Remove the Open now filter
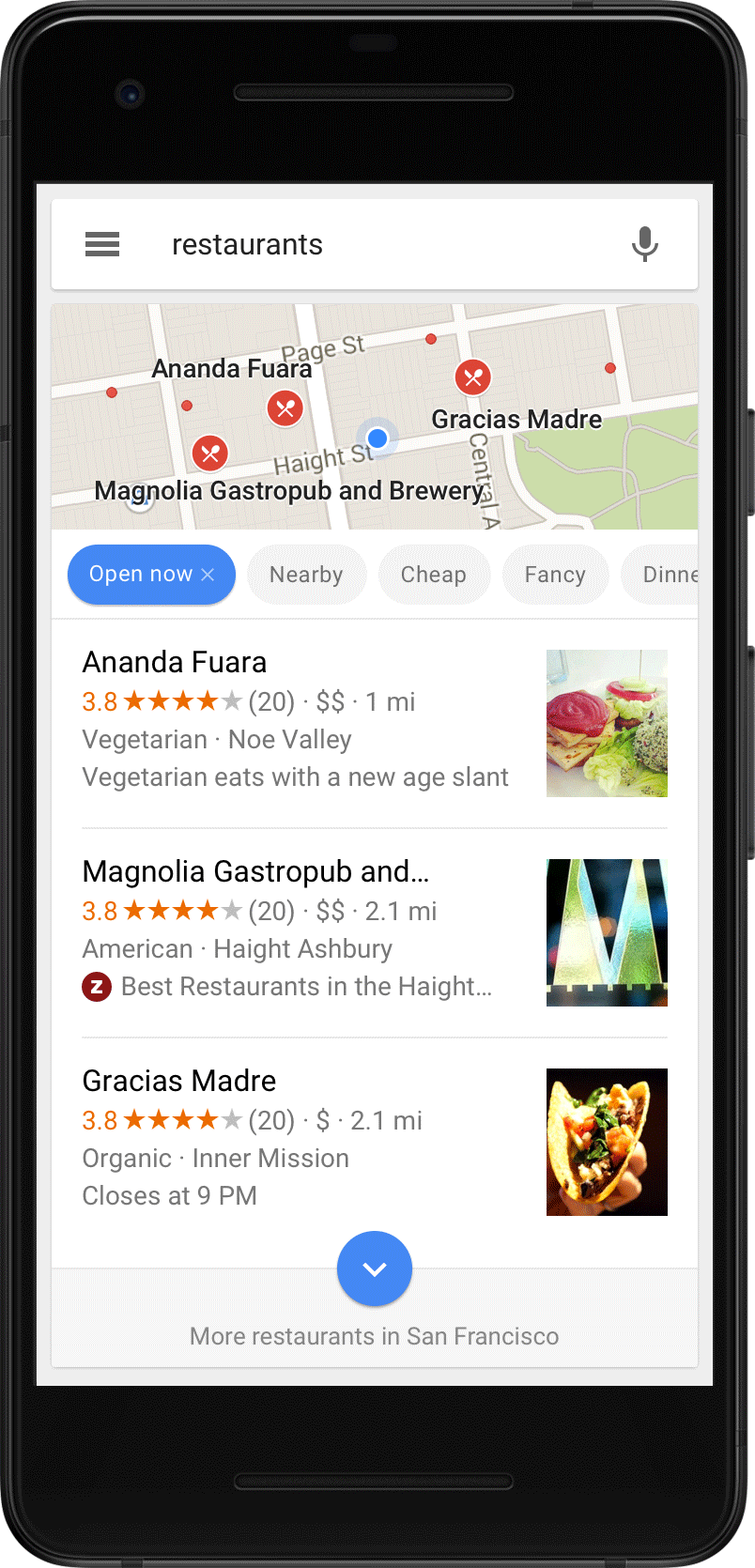This screenshot has width=755, height=1568. point(208,575)
